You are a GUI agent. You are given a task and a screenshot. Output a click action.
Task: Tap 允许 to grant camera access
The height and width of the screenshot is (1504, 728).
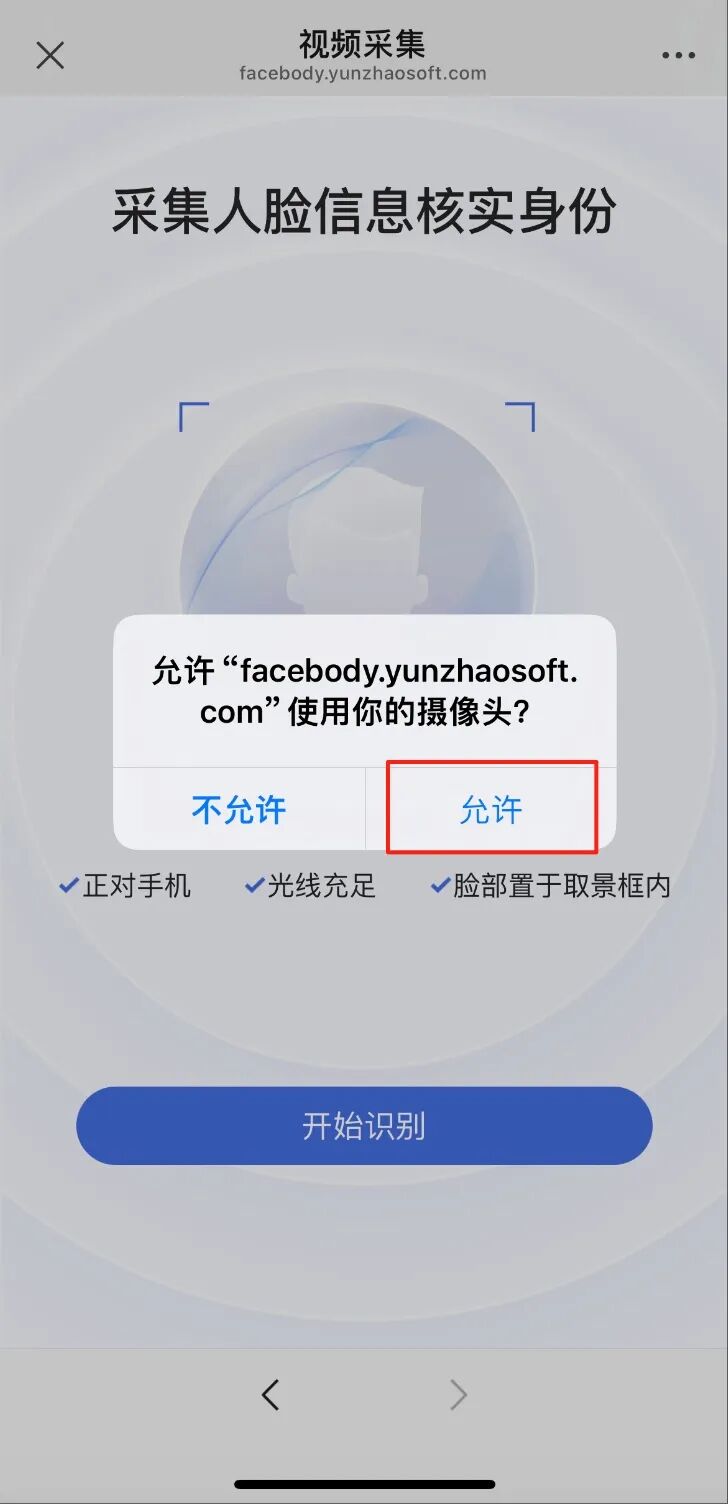[491, 809]
